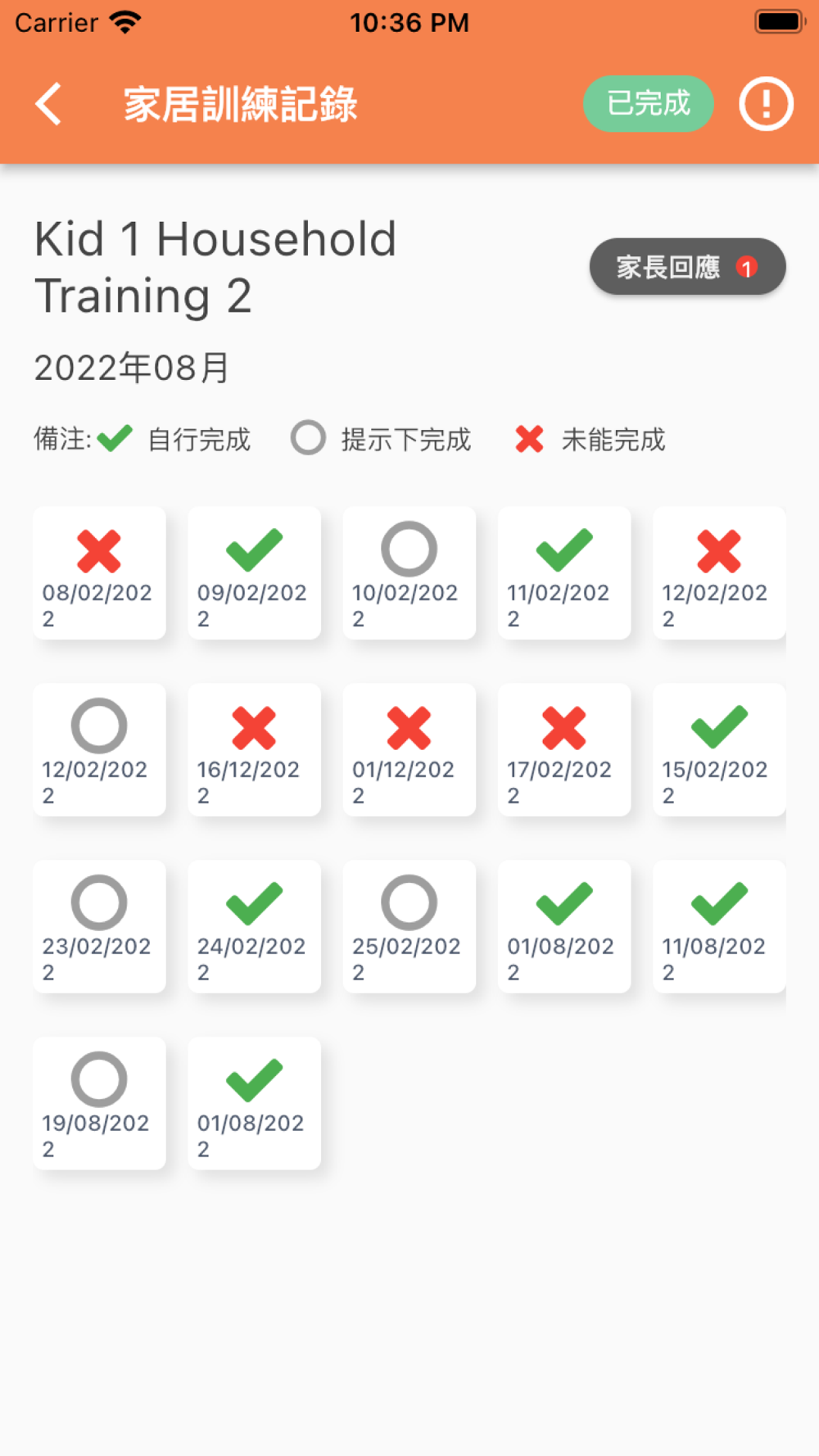Tap the 15/02/2022 record card
Viewport: 819px width, 1456px height.
(718, 749)
